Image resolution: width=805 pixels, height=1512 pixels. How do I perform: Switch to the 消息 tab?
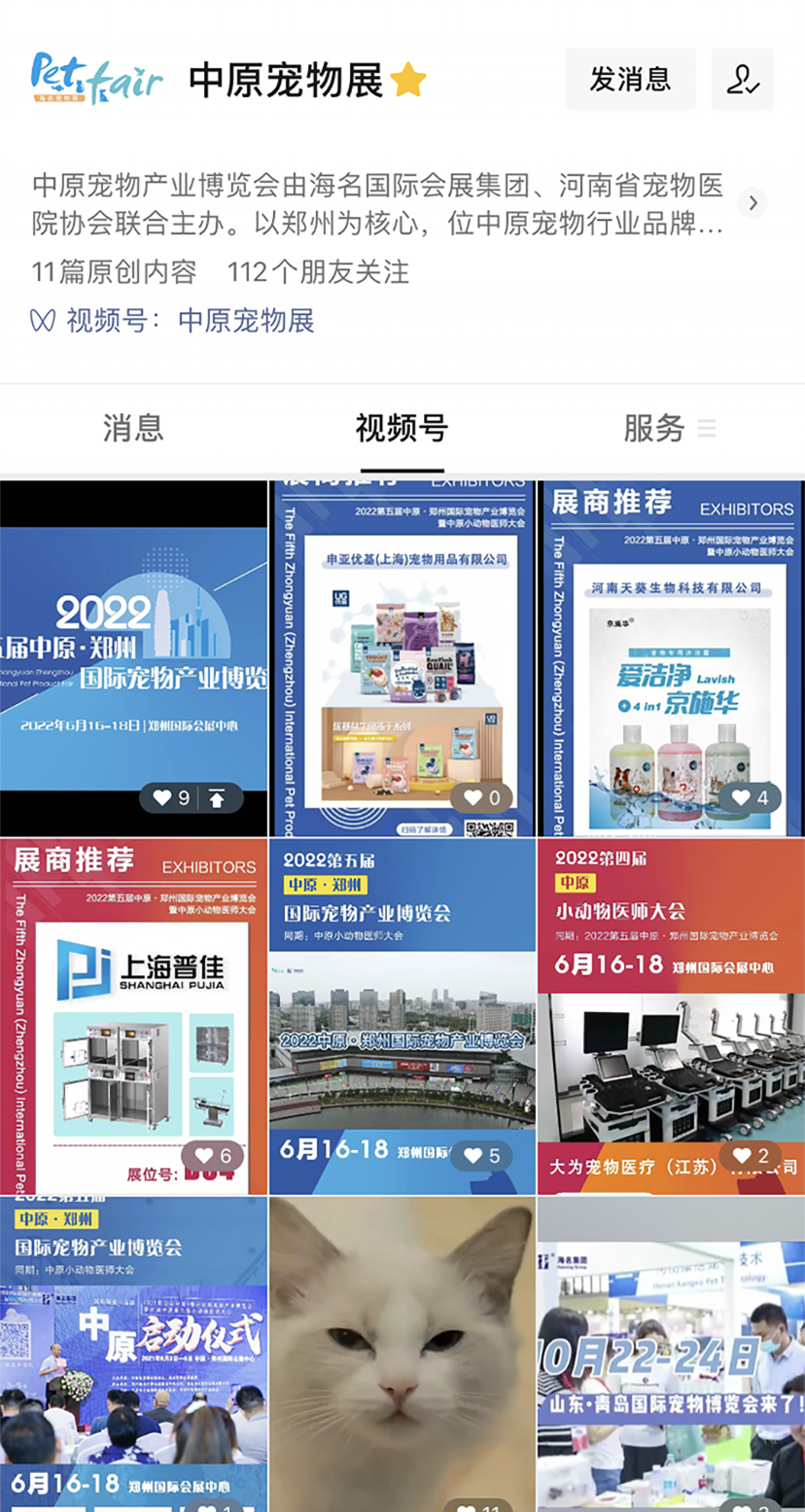(133, 428)
